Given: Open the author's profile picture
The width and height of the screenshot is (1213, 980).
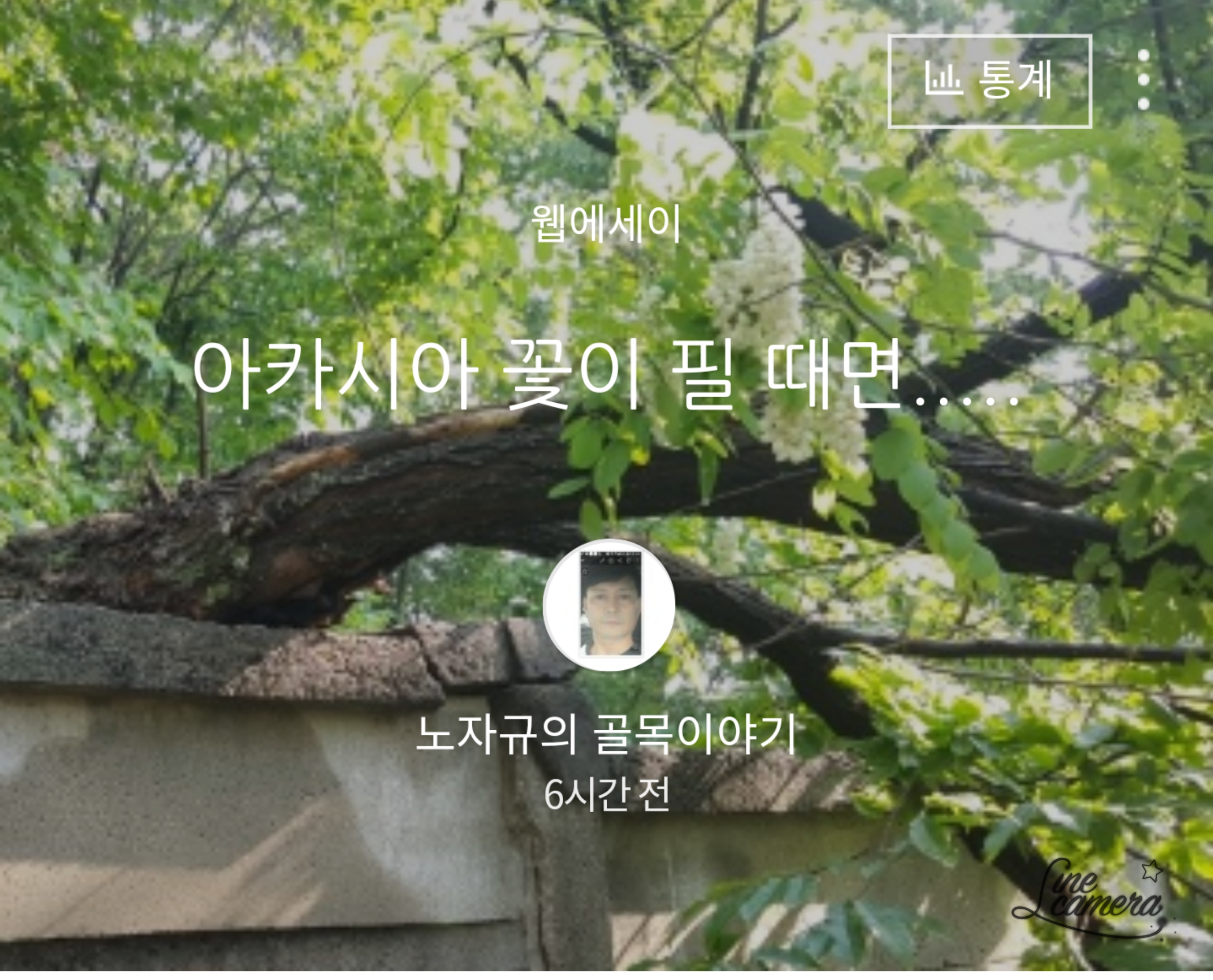Looking at the screenshot, I should pos(608,605).
